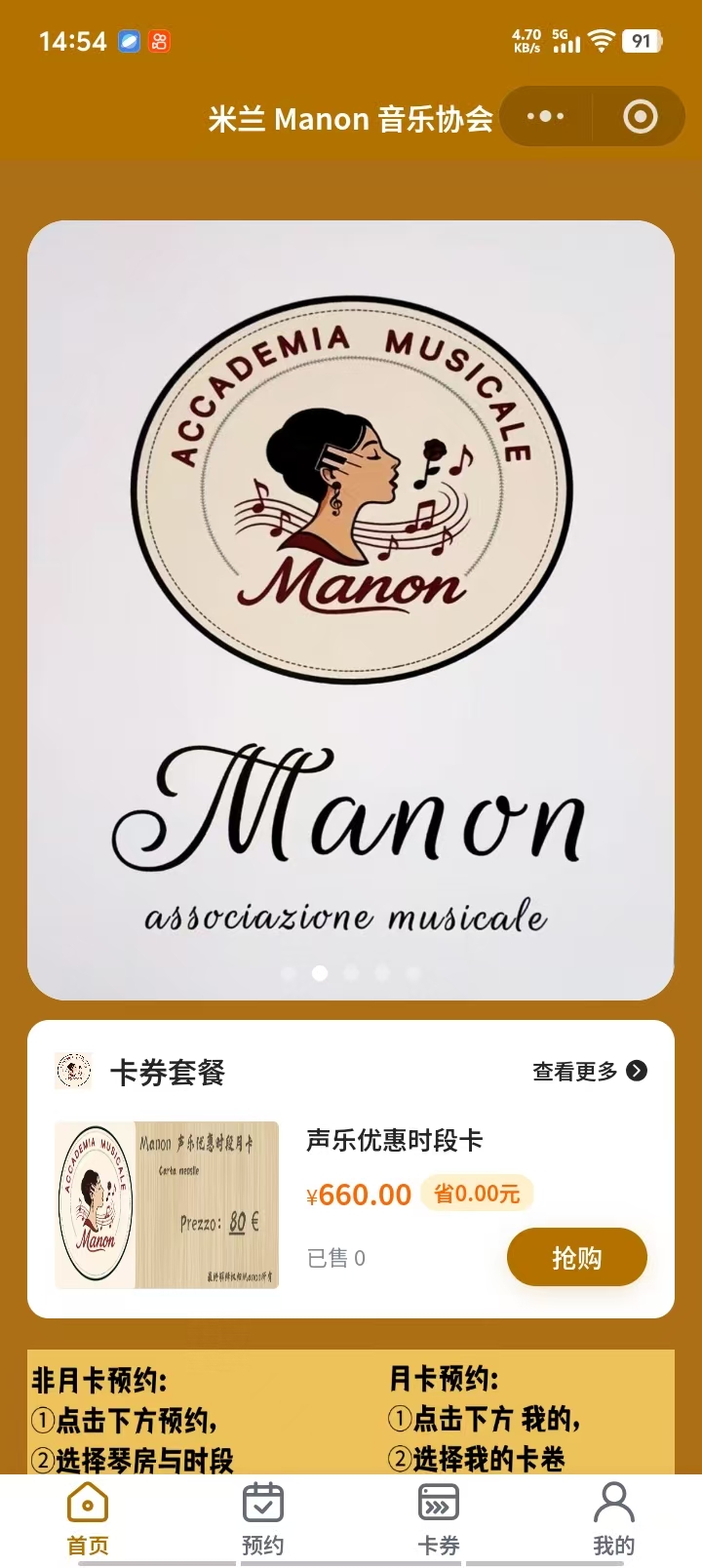Switch to the 首页 tab
This screenshot has width=702, height=1568.
click(88, 1518)
